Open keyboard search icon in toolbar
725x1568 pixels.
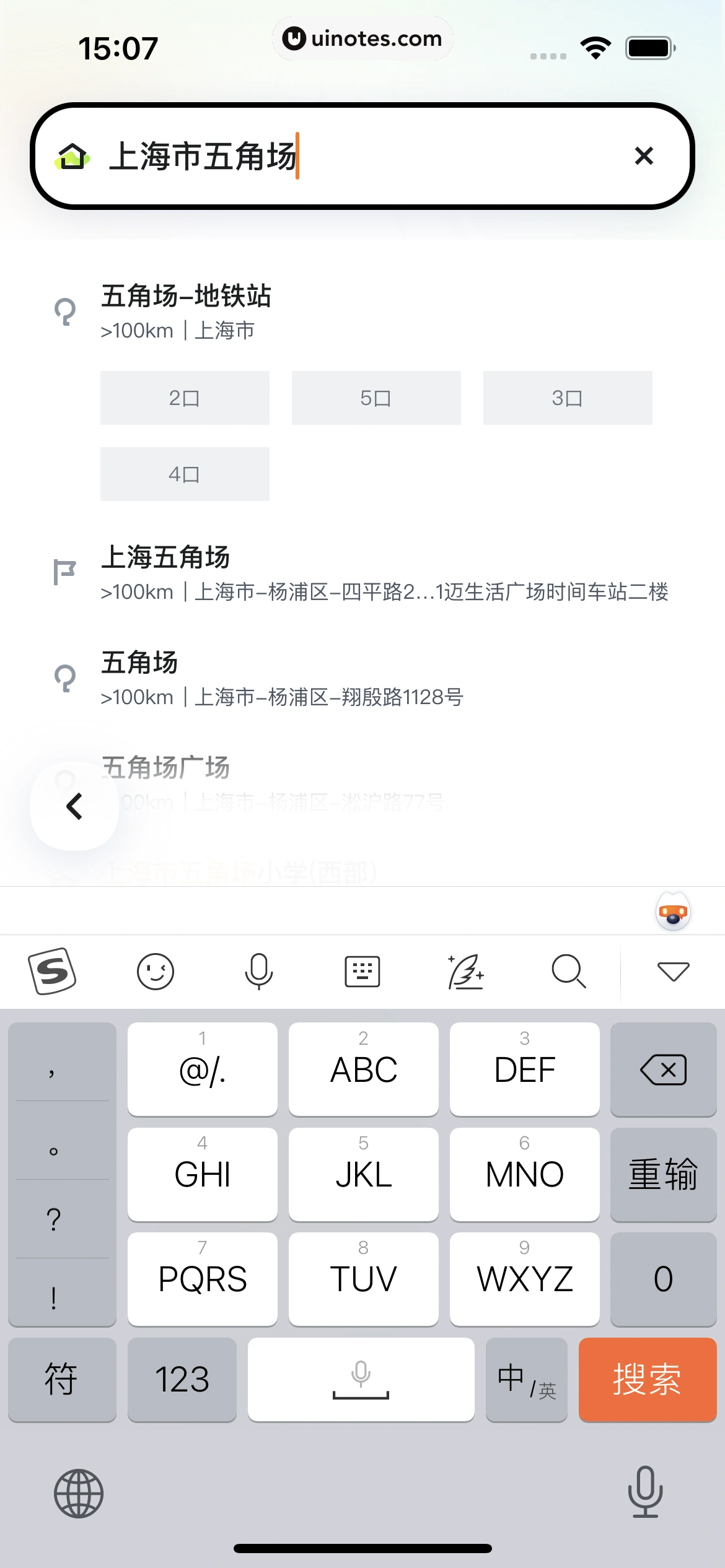(x=568, y=971)
